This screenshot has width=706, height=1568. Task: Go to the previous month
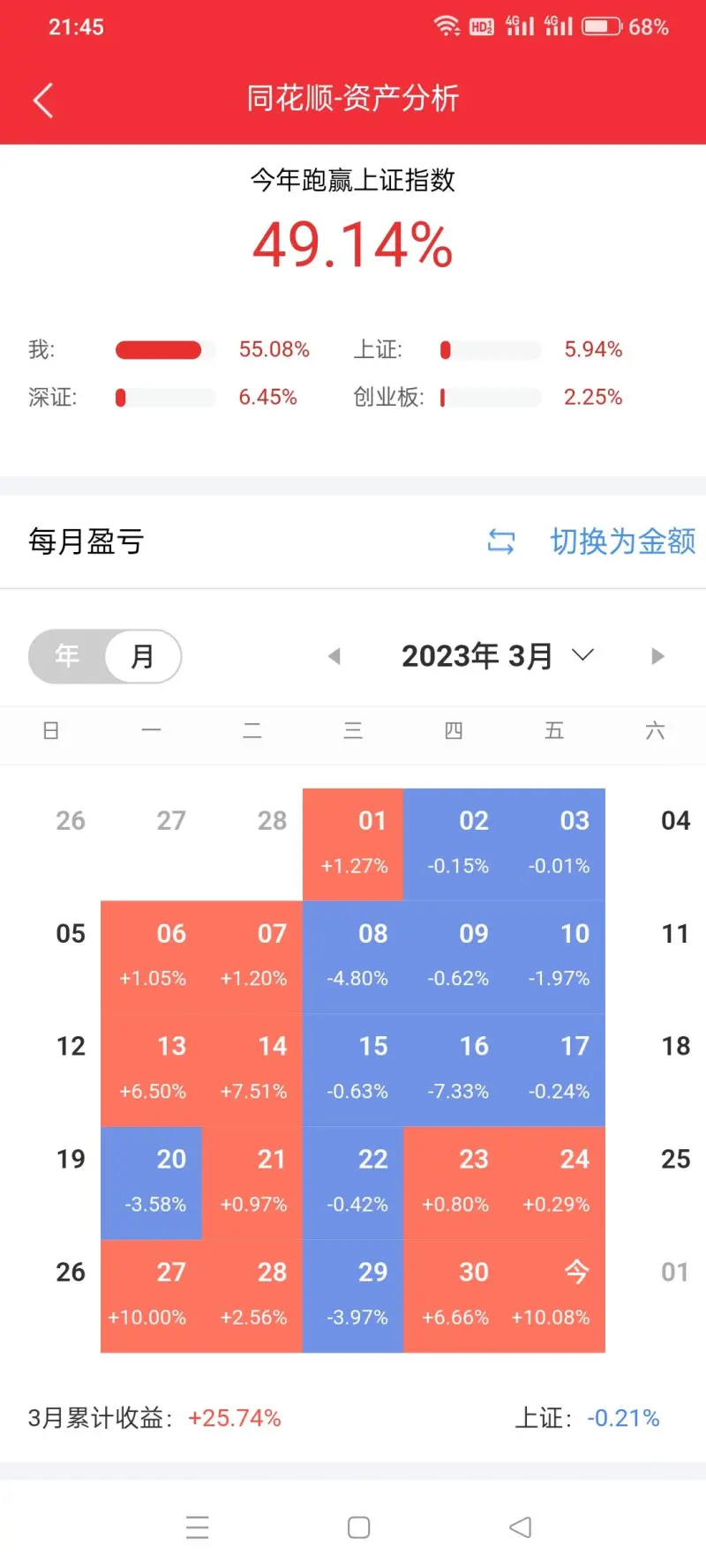click(x=334, y=656)
